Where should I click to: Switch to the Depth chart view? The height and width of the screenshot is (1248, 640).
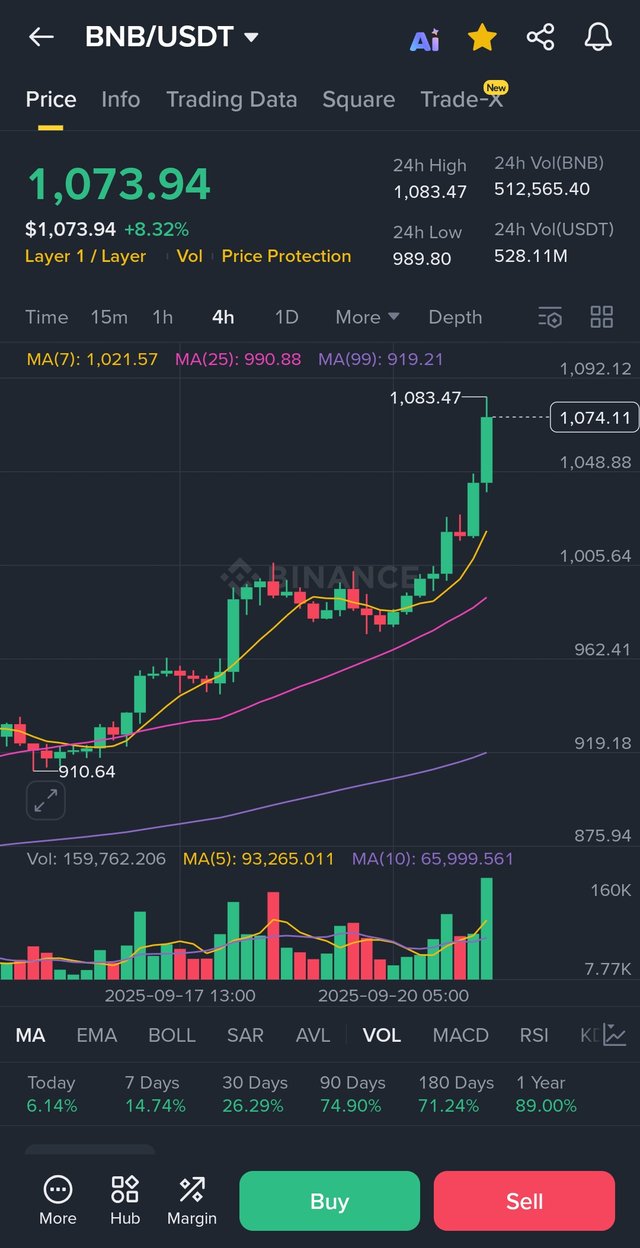pos(455,317)
